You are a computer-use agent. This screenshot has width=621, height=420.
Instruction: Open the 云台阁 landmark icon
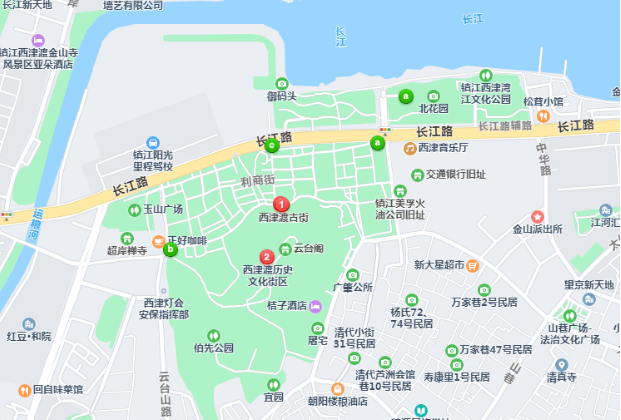(x=285, y=247)
